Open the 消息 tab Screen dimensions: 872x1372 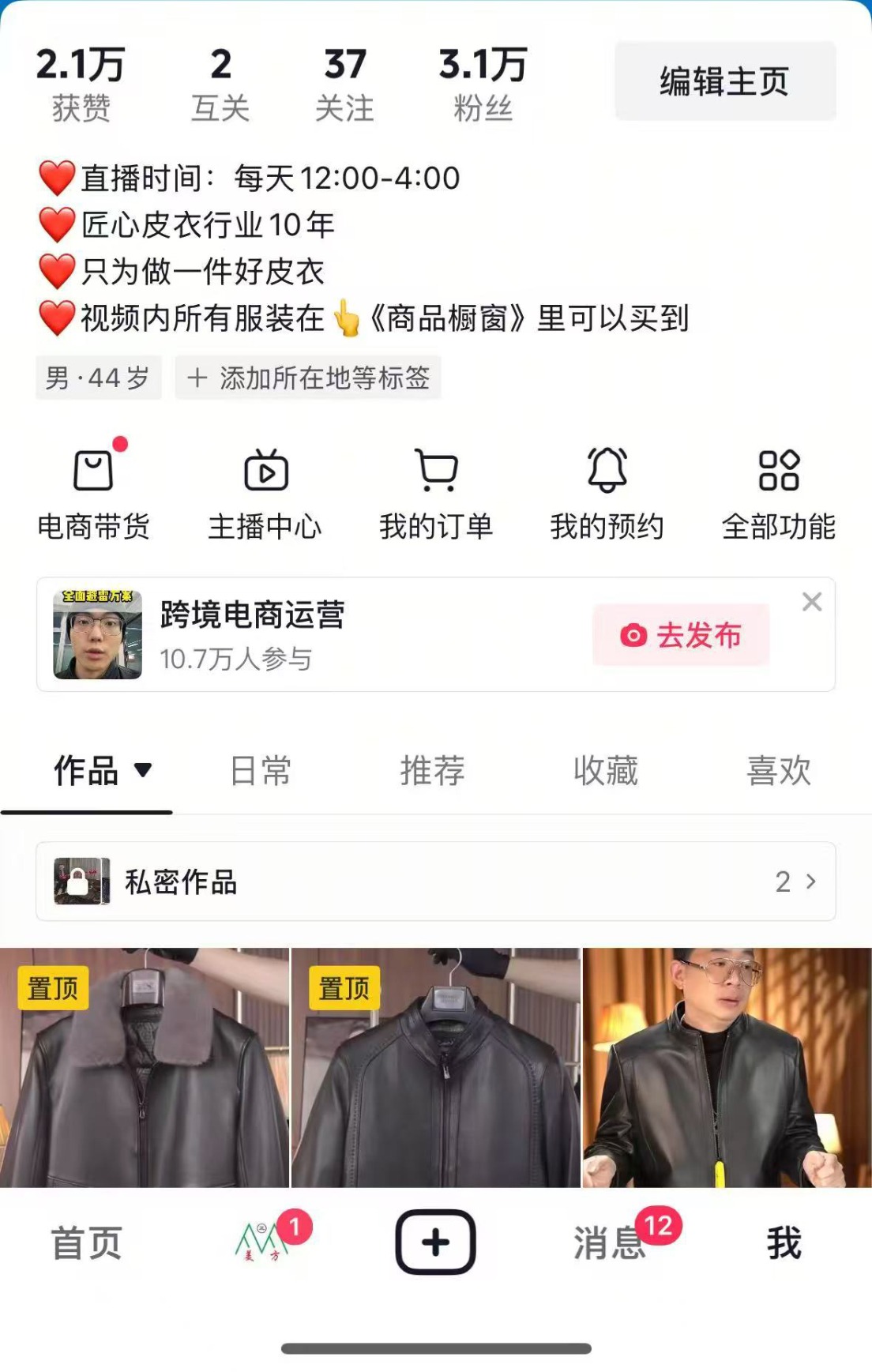[x=610, y=1243]
